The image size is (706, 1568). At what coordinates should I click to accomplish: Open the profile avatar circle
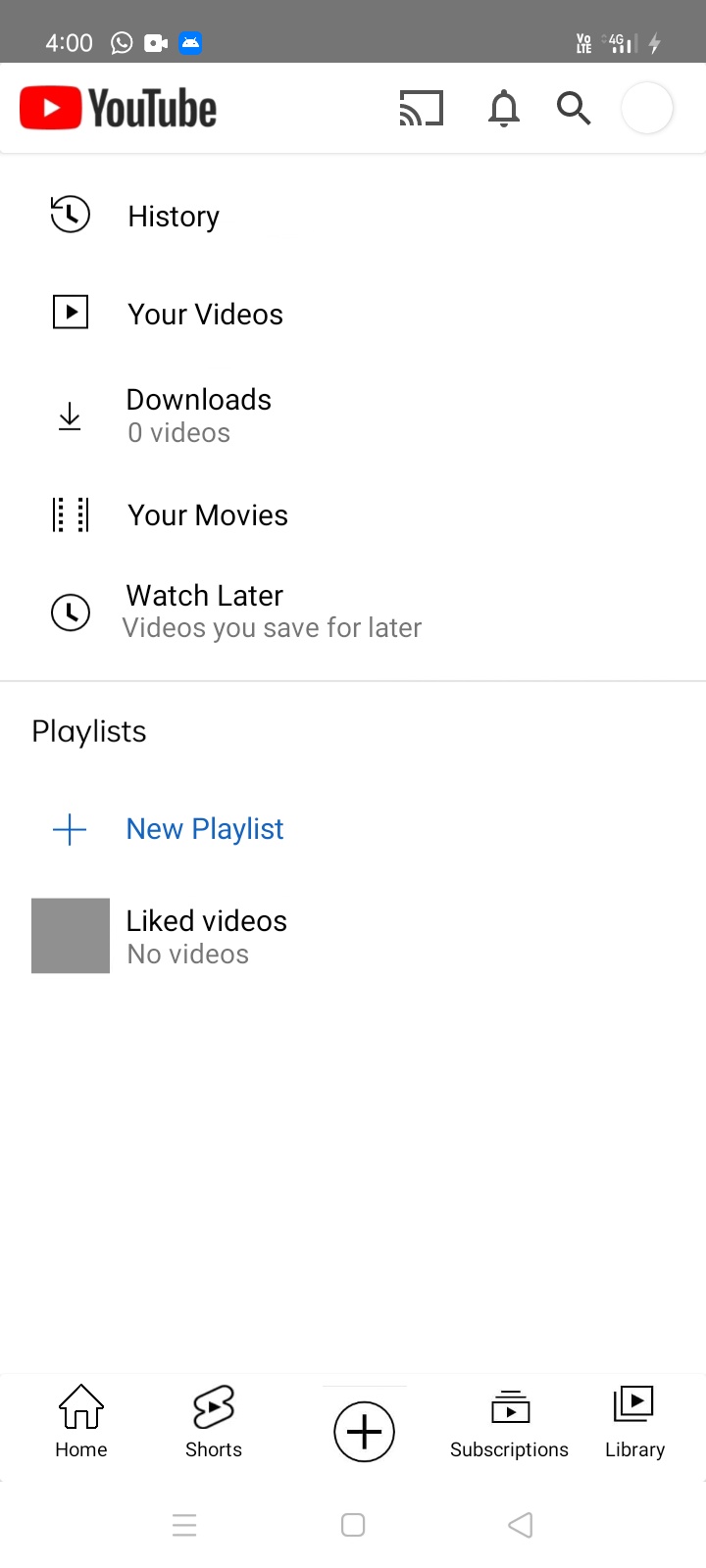[646, 108]
